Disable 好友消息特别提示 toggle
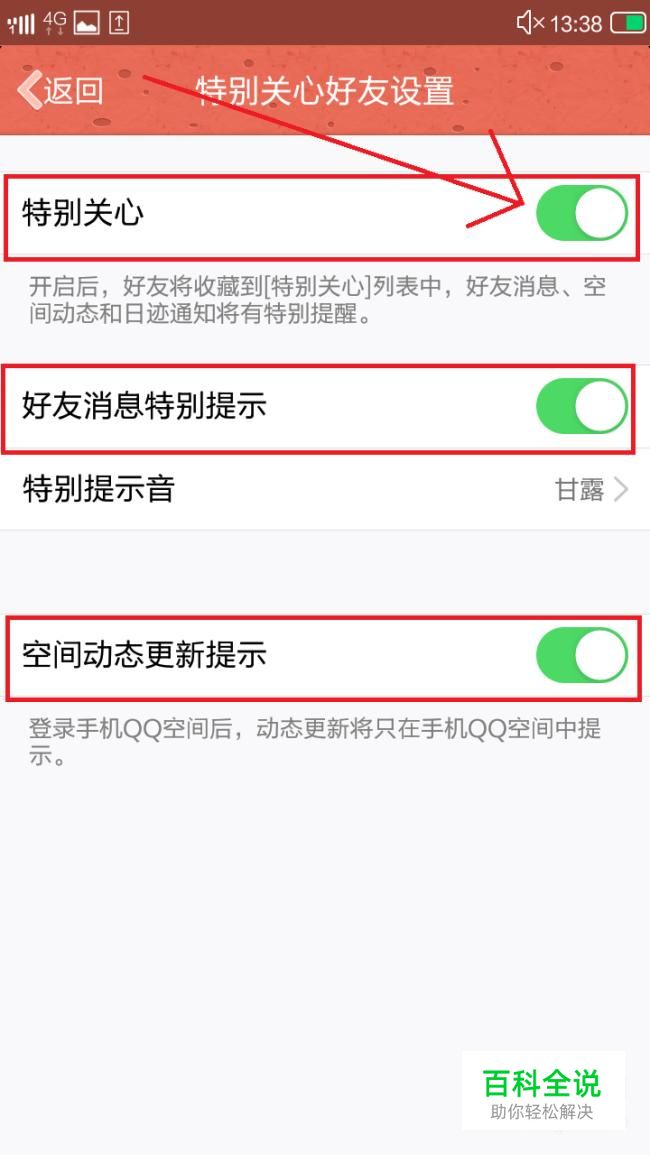This screenshot has height=1155, width=650. 581,406
